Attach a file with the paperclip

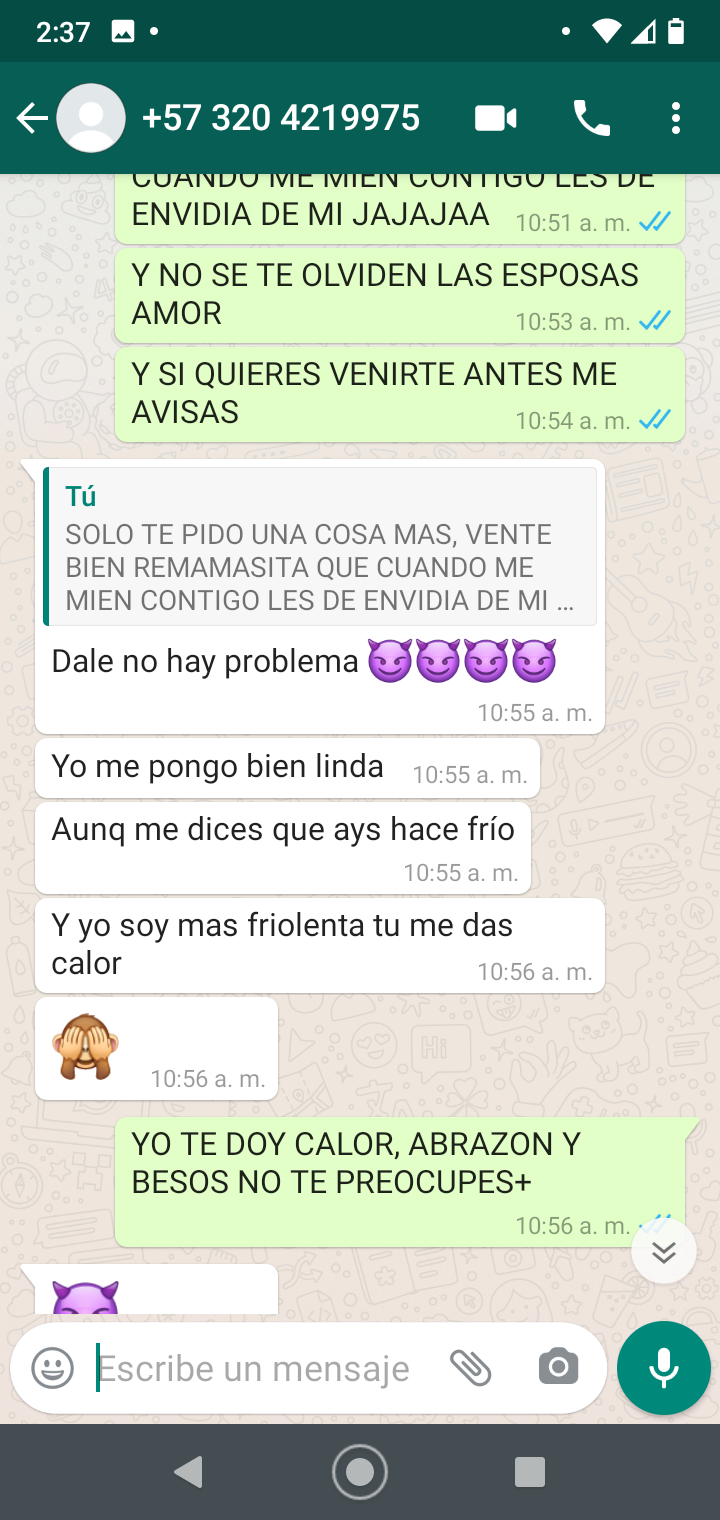[470, 1368]
